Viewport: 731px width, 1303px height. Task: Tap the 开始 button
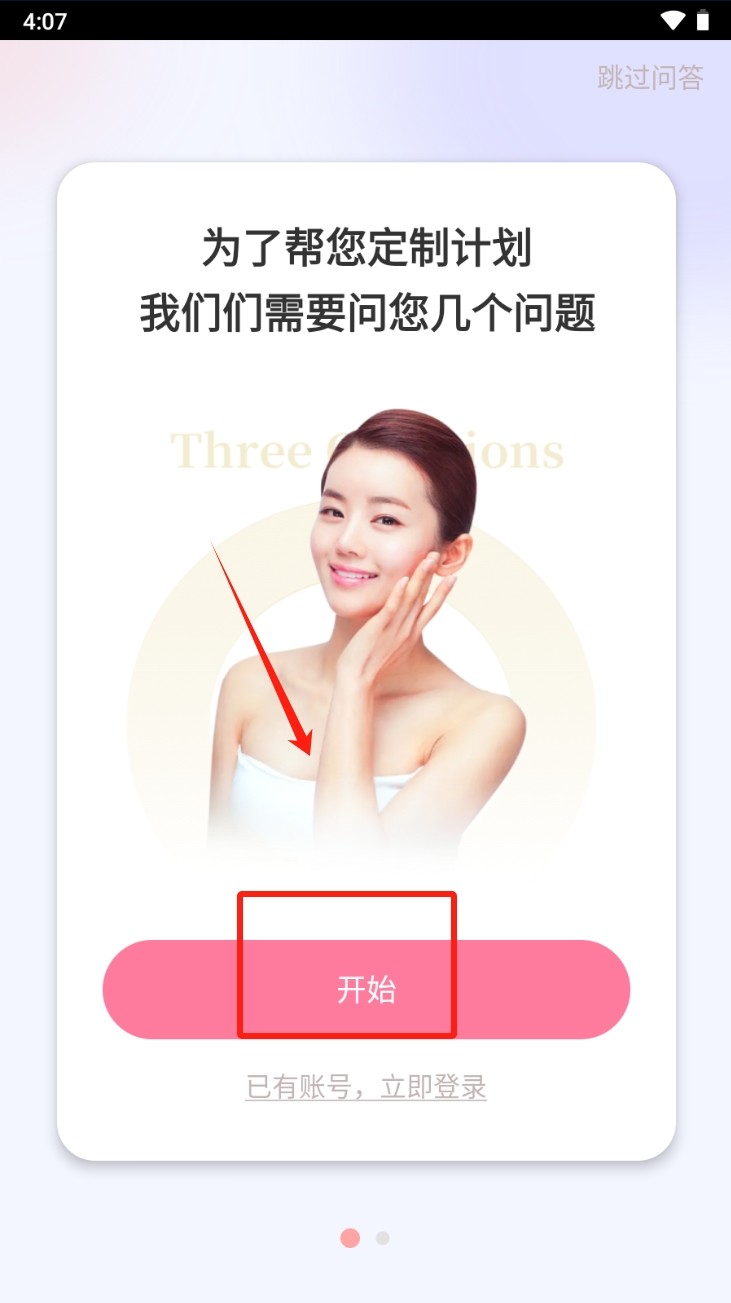tap(366, 989)
